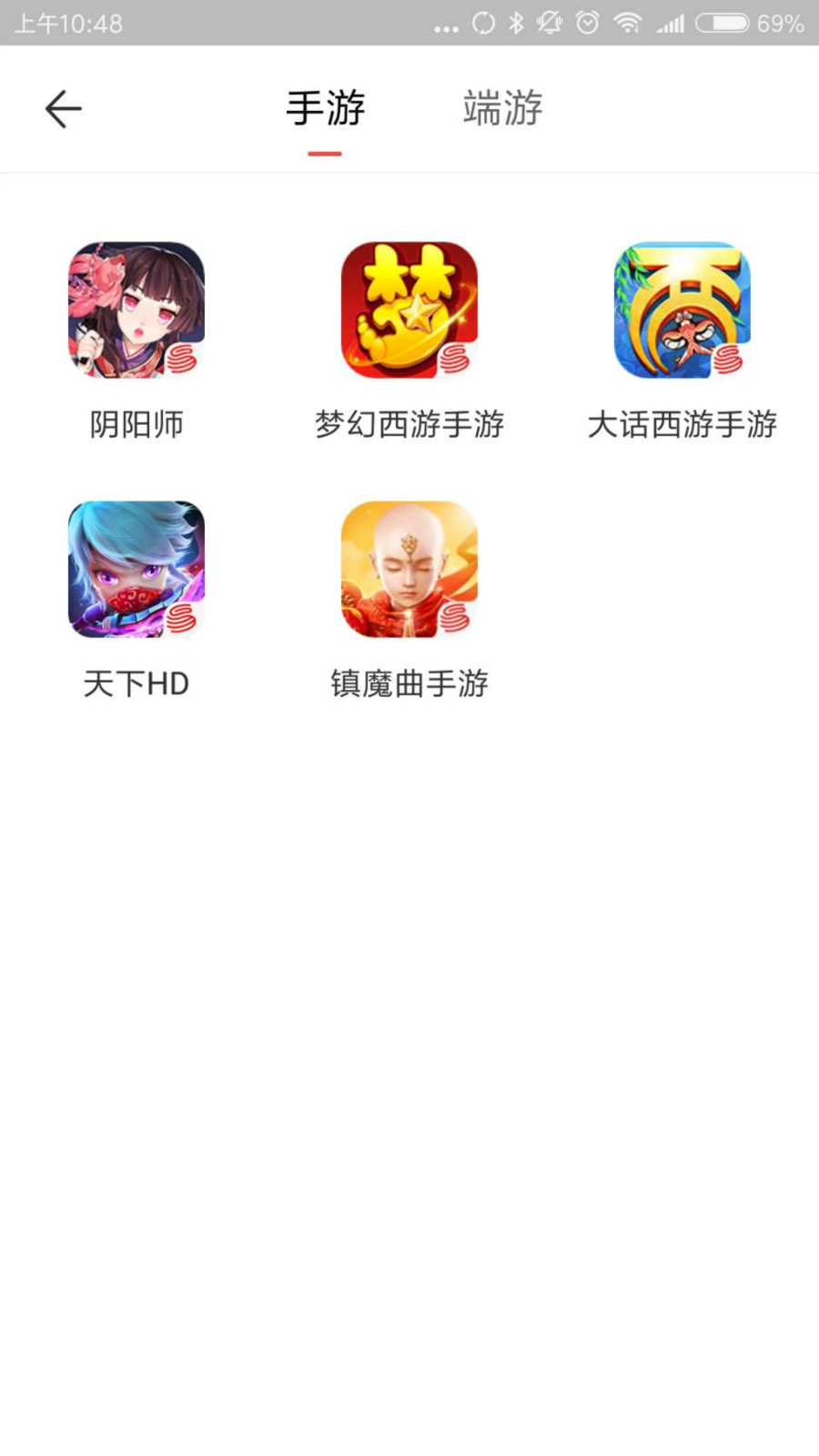Tap the Wi-Fi status bar icon
Screen dimensions: 819x1456
[x=629, y=25]
